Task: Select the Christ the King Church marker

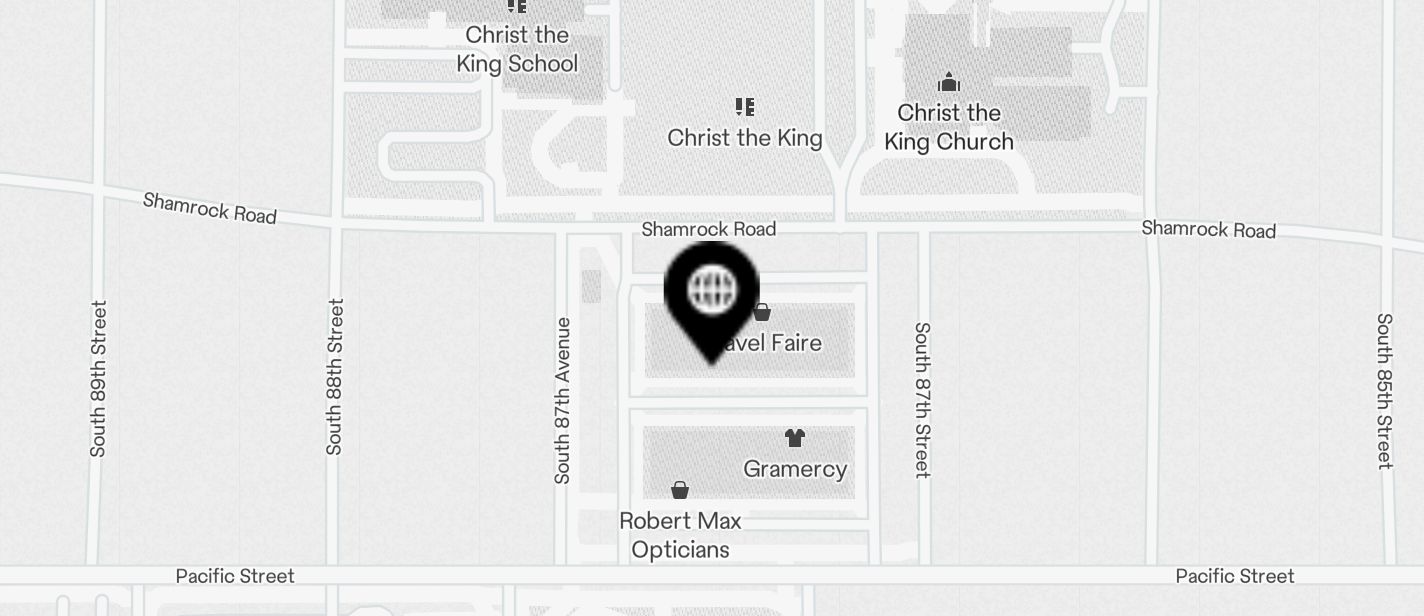Action: pyautogui.click(x=948, y=83)
